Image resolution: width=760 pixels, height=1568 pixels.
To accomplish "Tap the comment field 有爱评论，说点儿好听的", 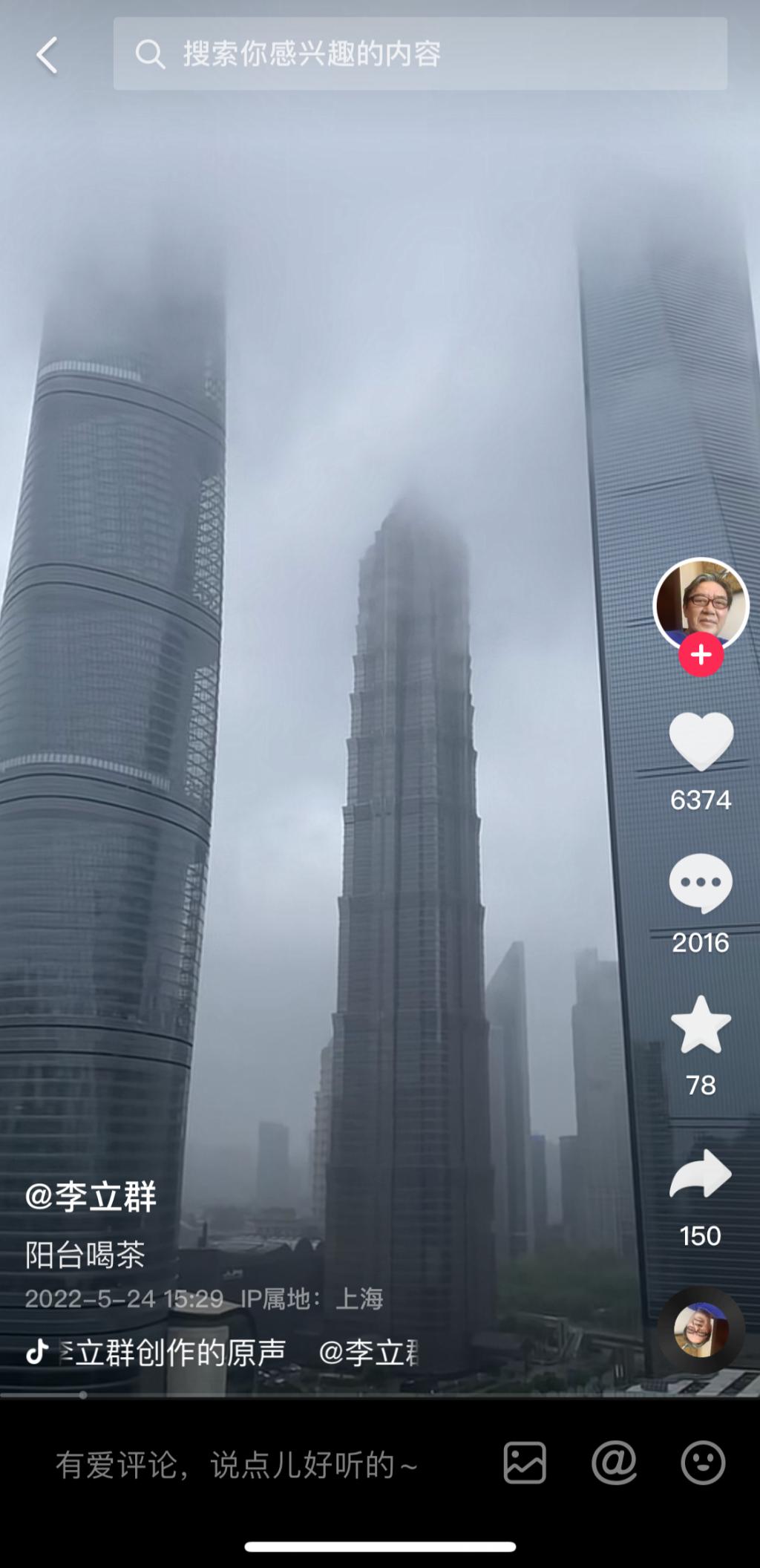I will pyautogui.click(x=237, y=1466).
